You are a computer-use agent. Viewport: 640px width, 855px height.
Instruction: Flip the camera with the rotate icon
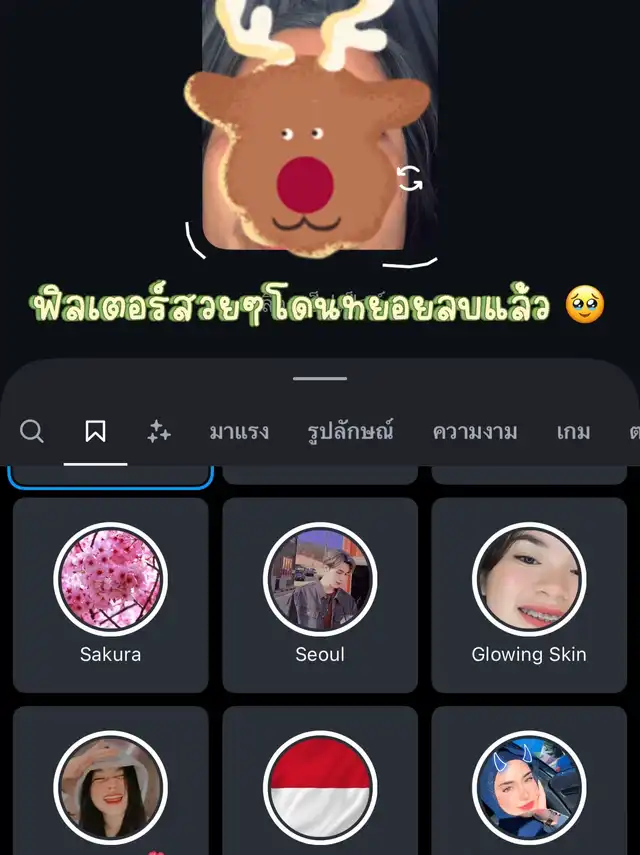pyautogui.click(x=409, y=178)
